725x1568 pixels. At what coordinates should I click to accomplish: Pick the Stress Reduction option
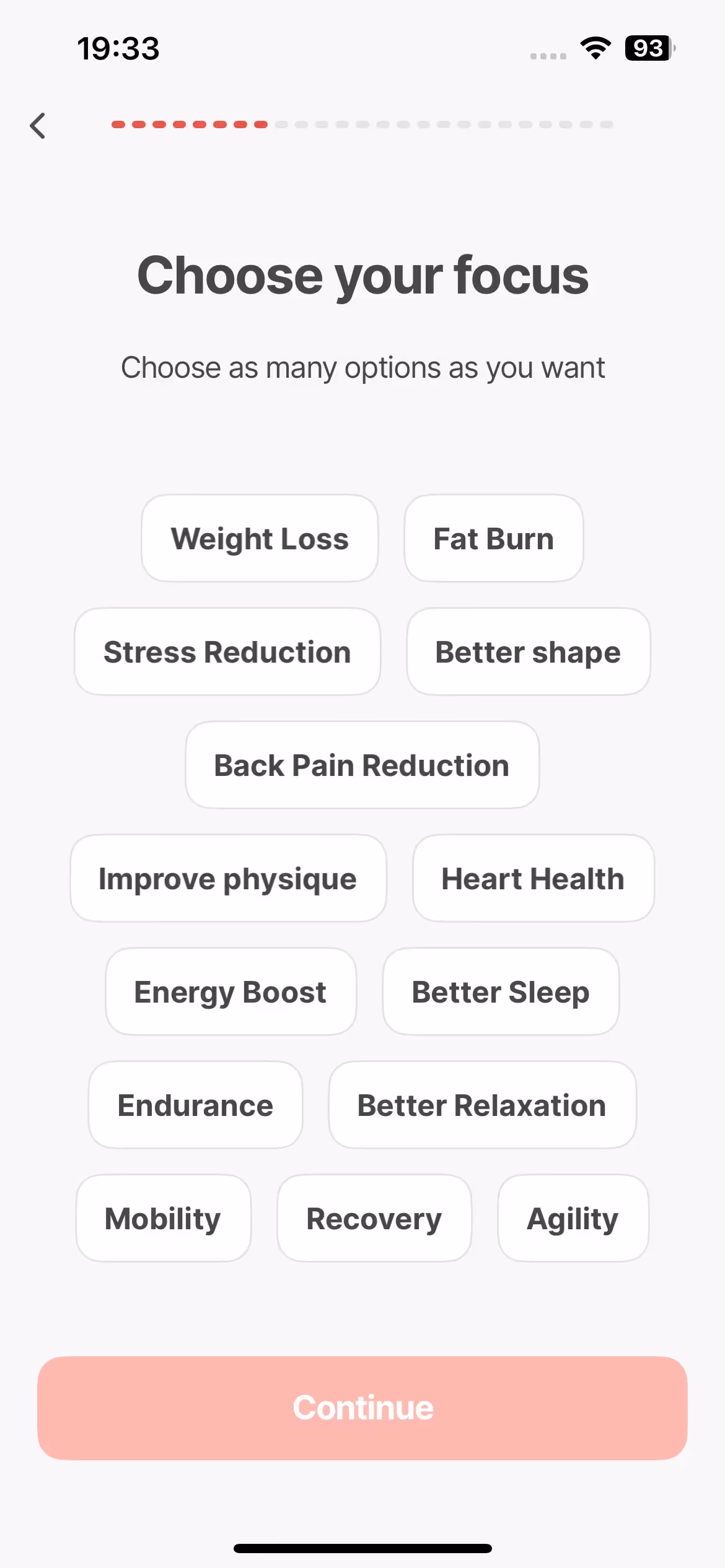pyautogui.click(x=227, y=651)
